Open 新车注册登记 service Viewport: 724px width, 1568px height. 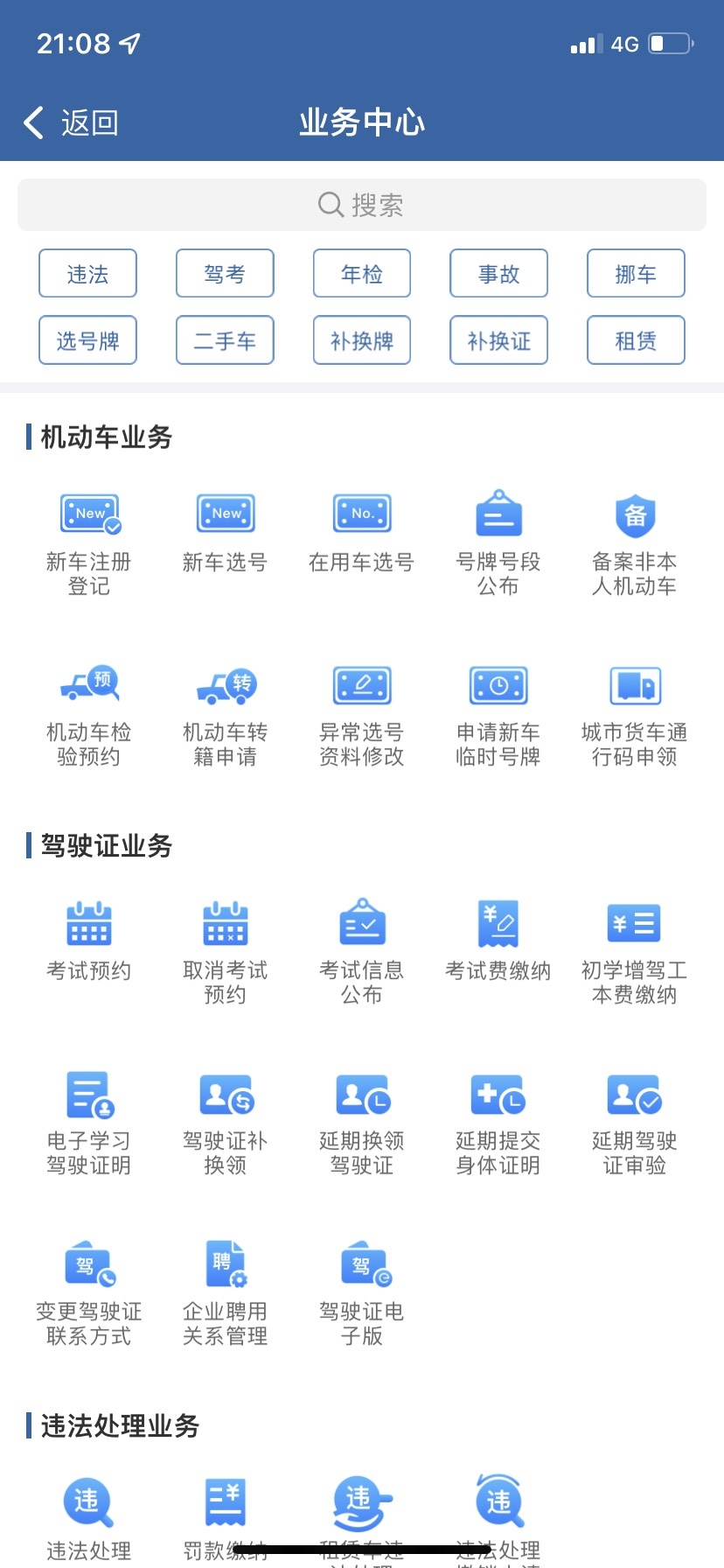89,542
